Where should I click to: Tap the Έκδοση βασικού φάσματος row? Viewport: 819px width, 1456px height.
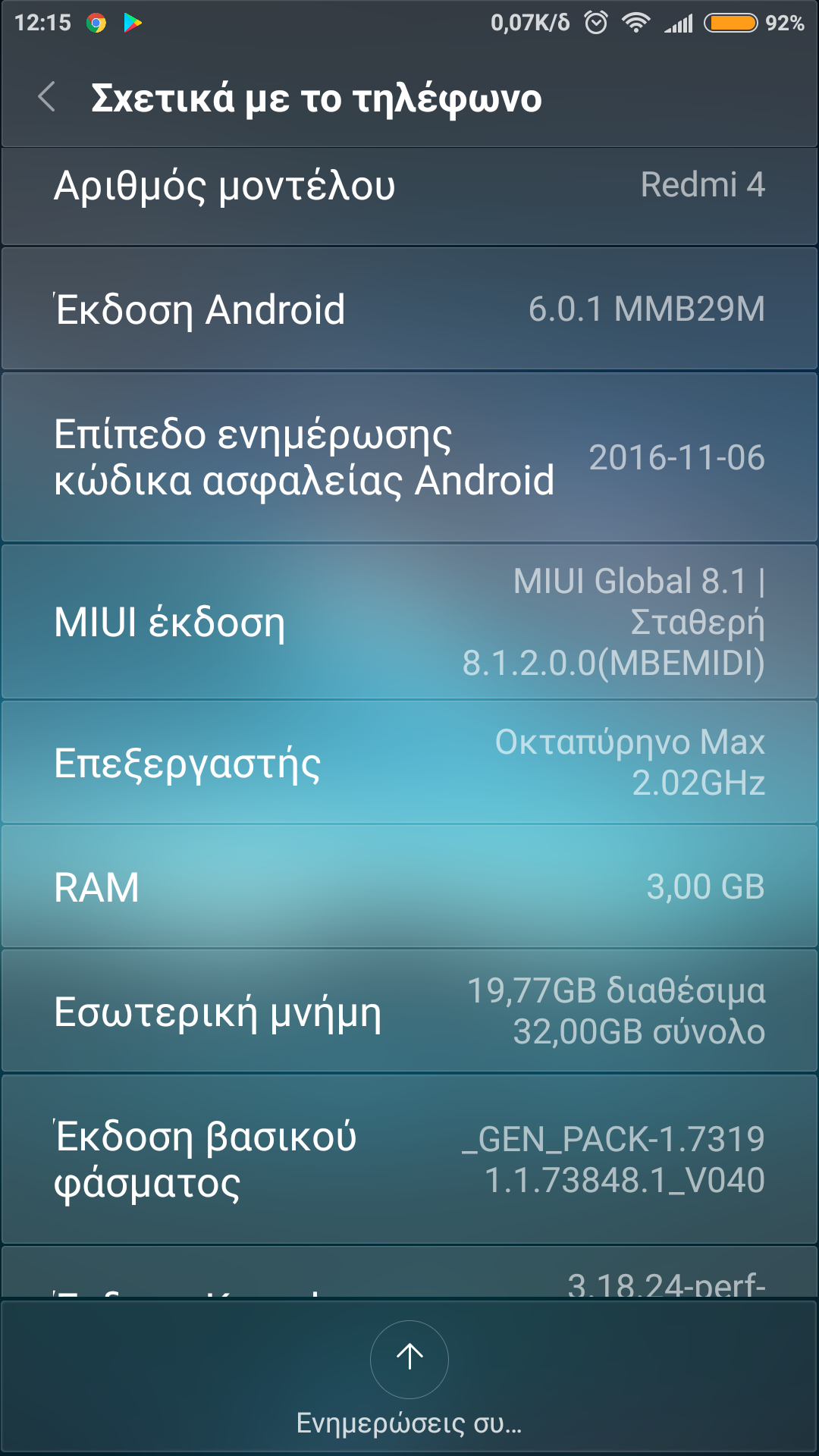[x=409, y=1159]
